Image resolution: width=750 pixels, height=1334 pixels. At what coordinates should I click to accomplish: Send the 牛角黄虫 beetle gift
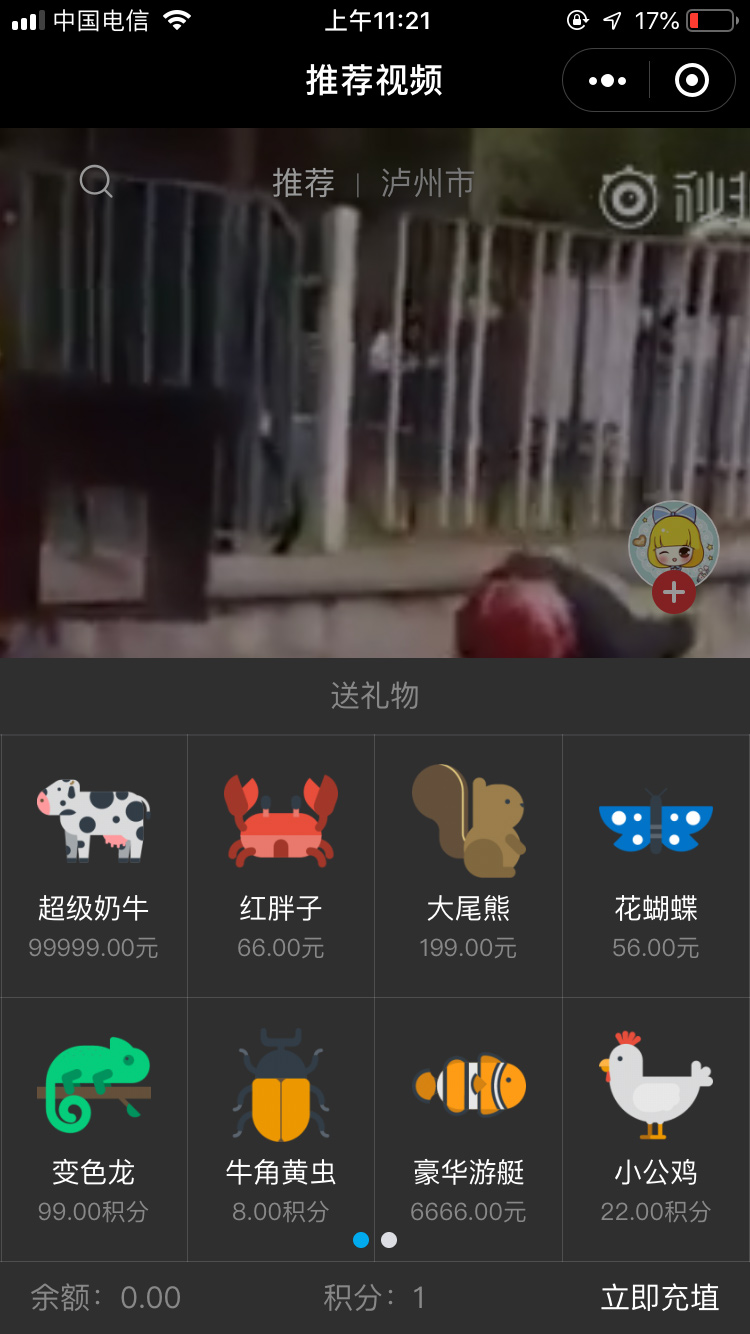coord(281,1128)
